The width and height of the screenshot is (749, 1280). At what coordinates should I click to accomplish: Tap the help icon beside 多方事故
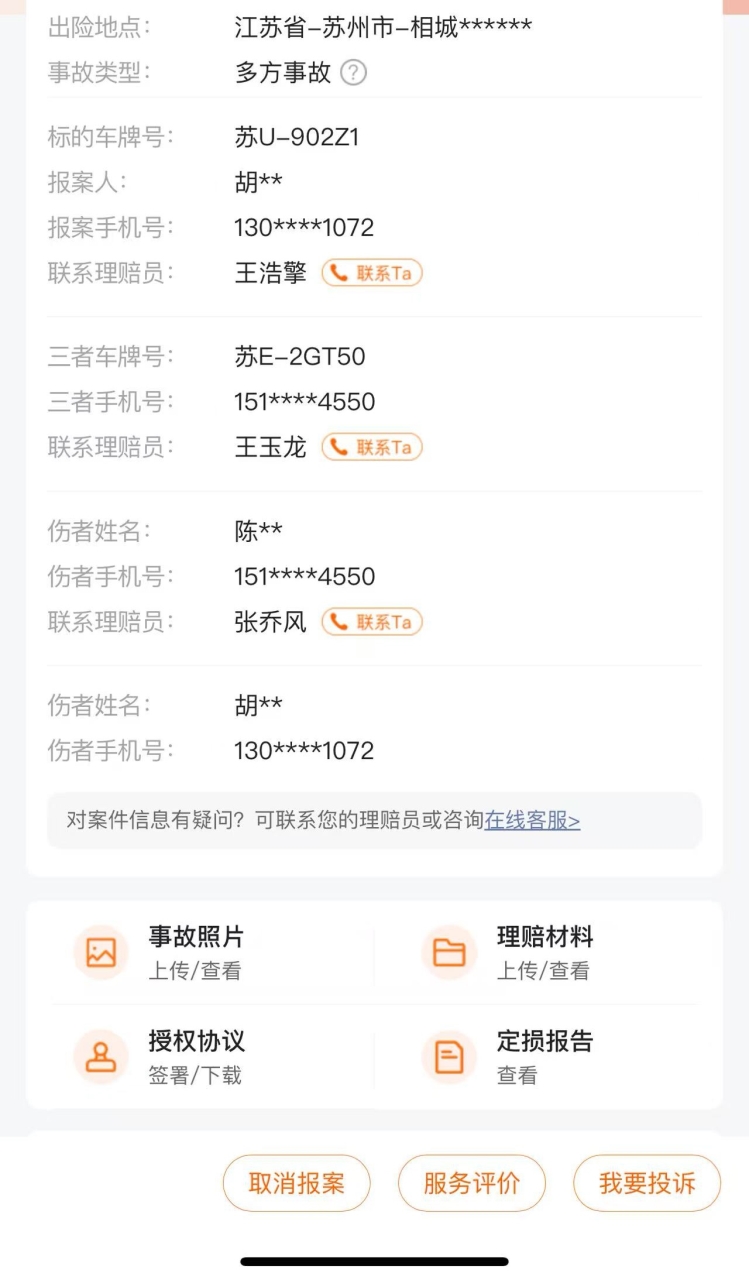click(x=354, y=73)
